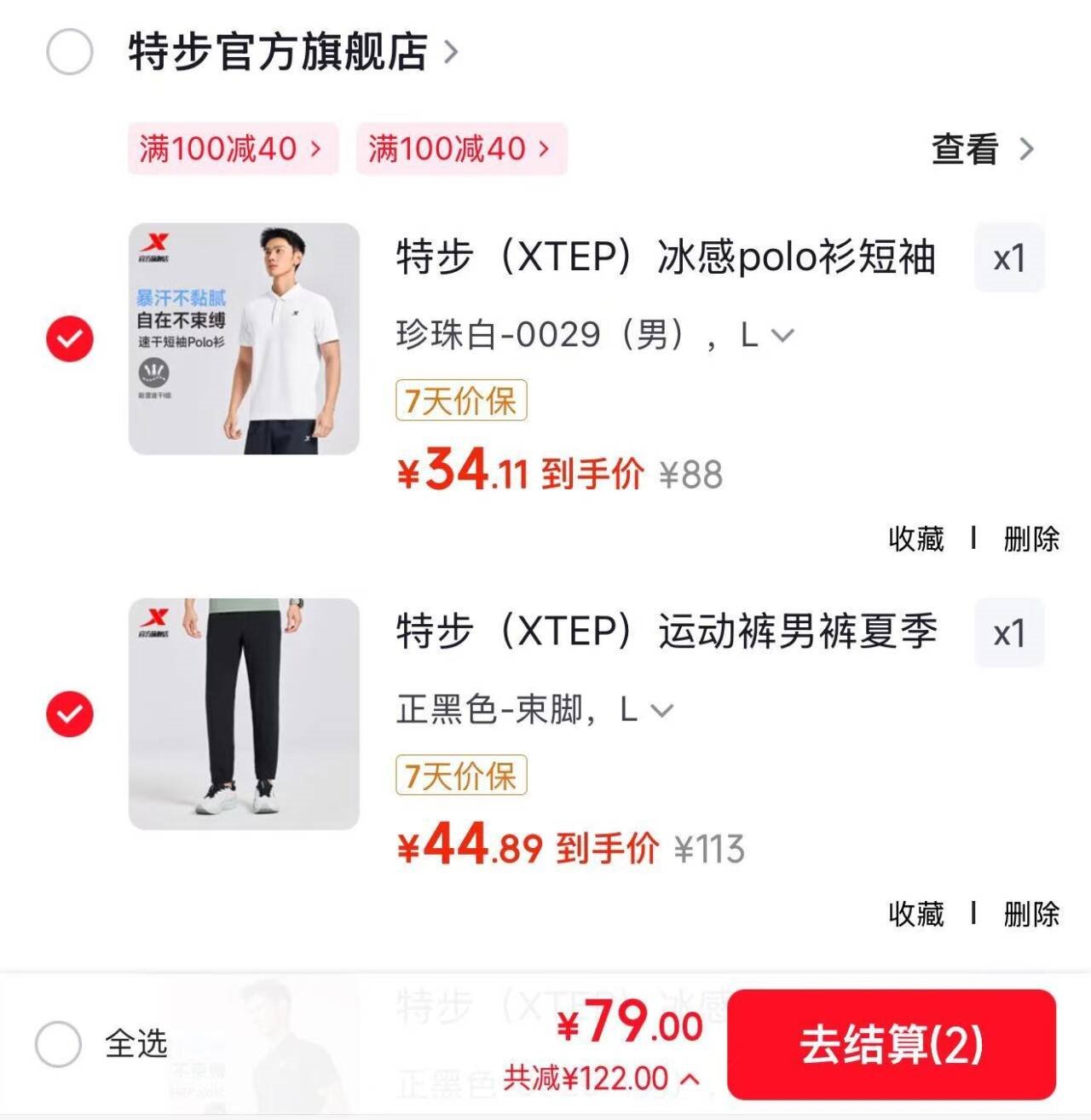Image resolution: width=1091 pixels, height=1120 pixels.
Task: Tap 收藏 for the 运动裤男裤夏季
Action: point(916,914)
